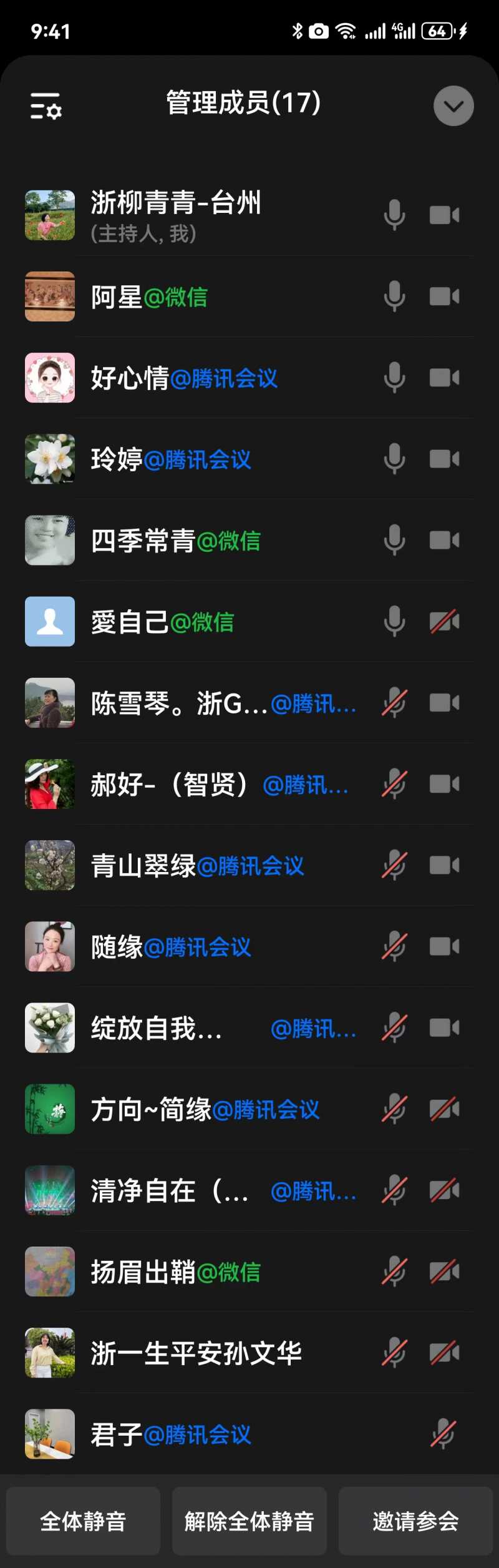Unmute the microphone of 随缘
Viewport: 499px width, 1568px height.
394,947
